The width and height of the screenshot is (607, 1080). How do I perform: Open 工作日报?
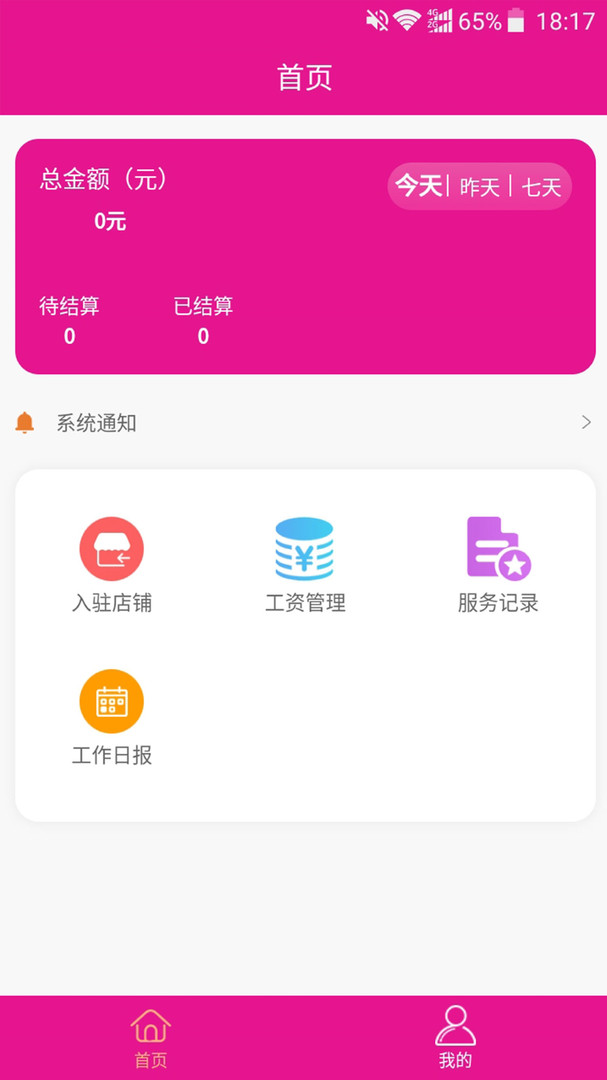(112, 717)
